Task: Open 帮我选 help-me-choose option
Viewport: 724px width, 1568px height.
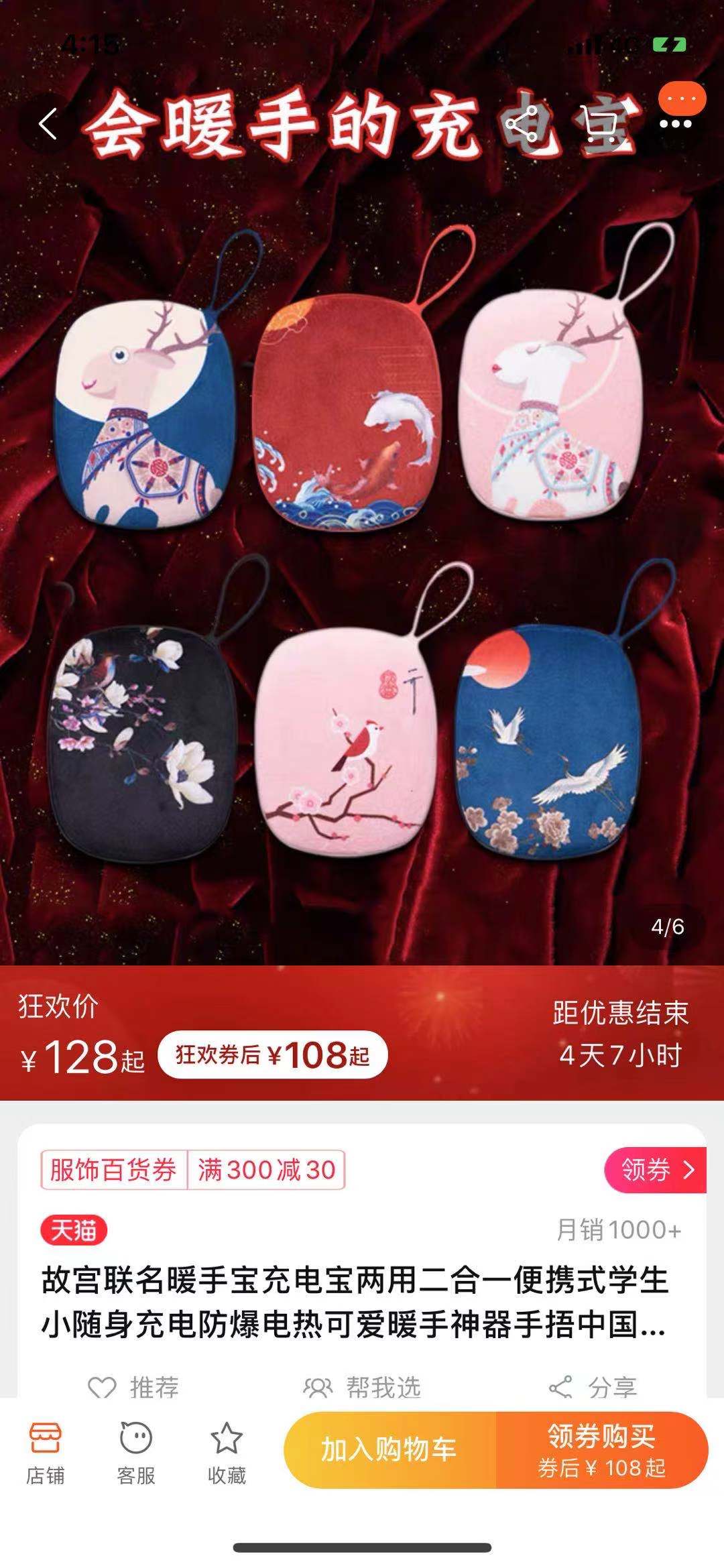Action: [363, 1386]
